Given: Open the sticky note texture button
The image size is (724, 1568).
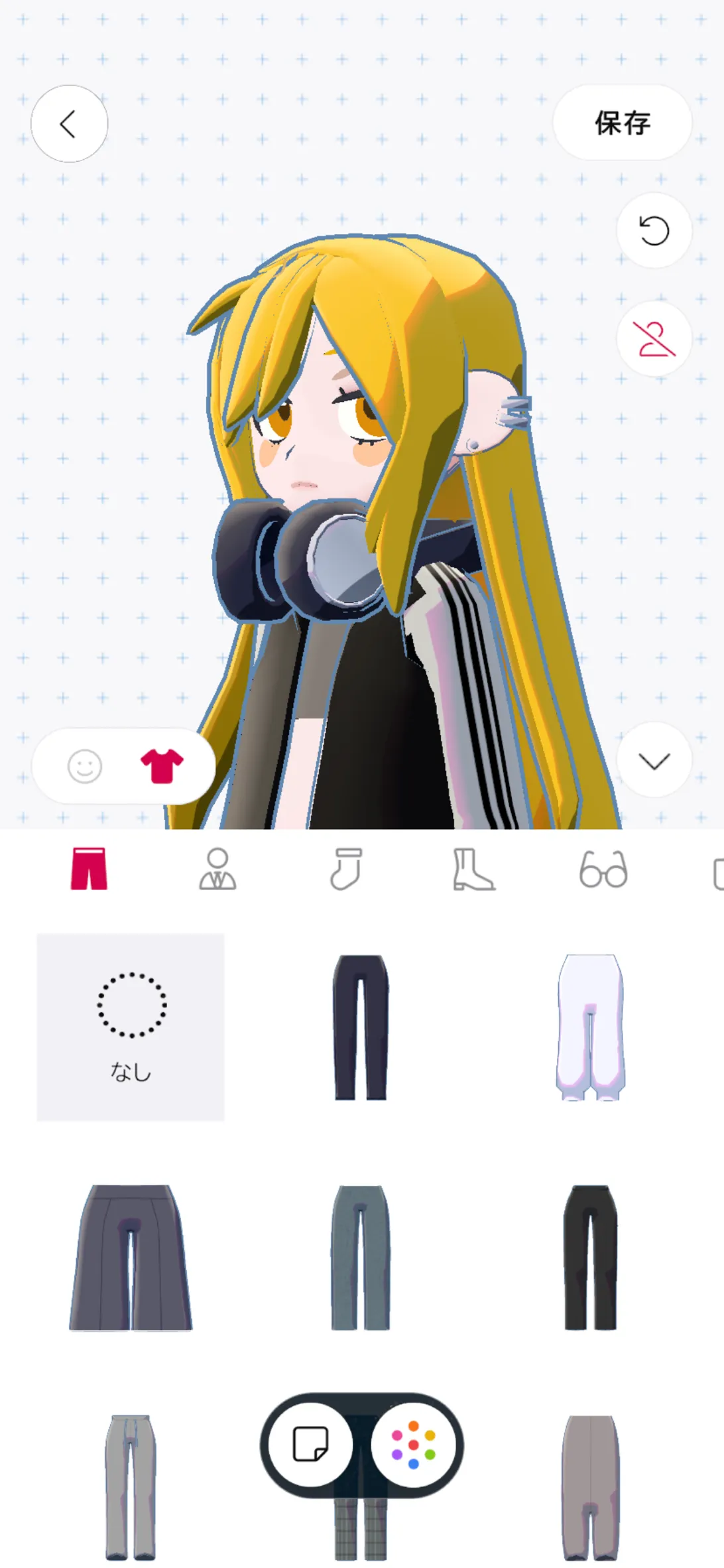Looking at the screenshot, I should [310, 1445].
